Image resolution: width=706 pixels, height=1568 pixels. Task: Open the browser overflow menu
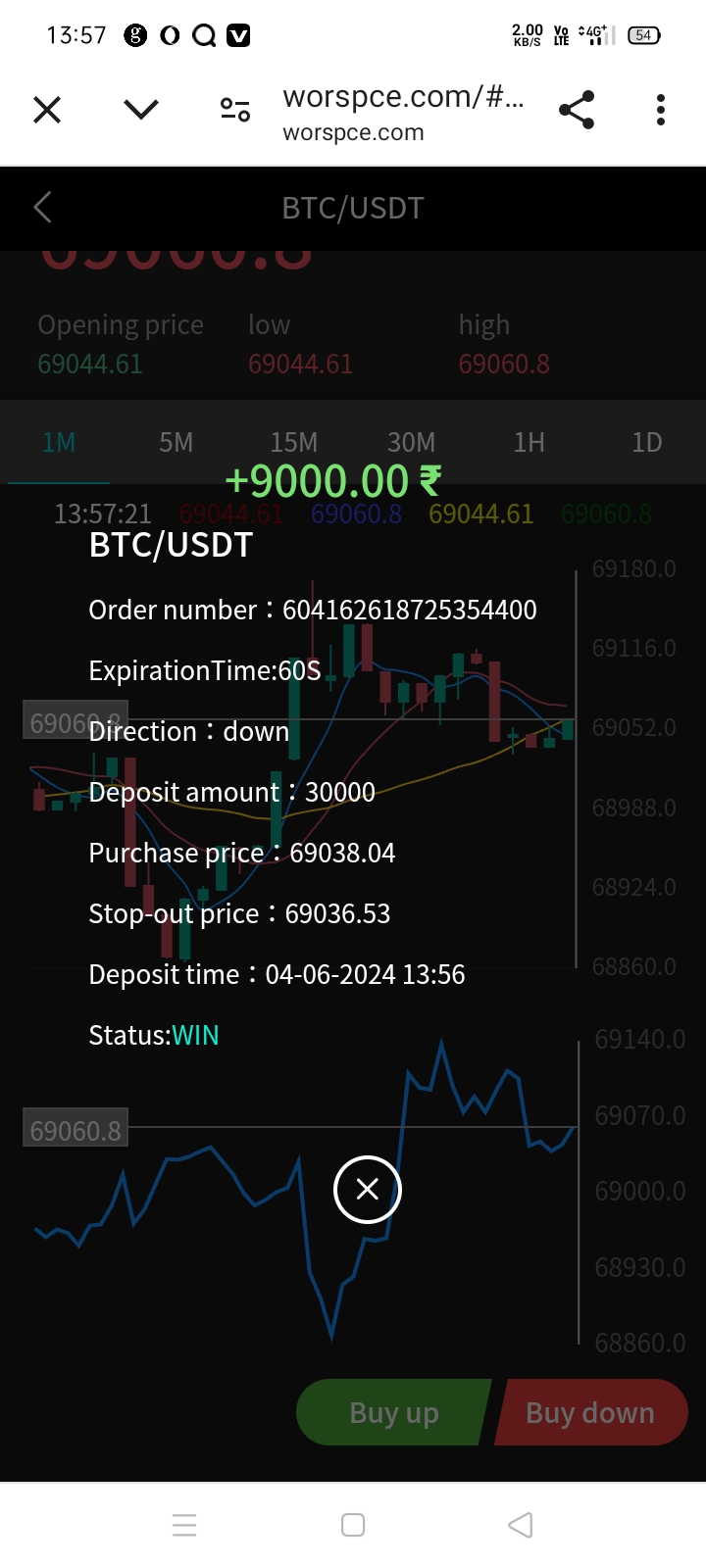(x=661, y=110)
